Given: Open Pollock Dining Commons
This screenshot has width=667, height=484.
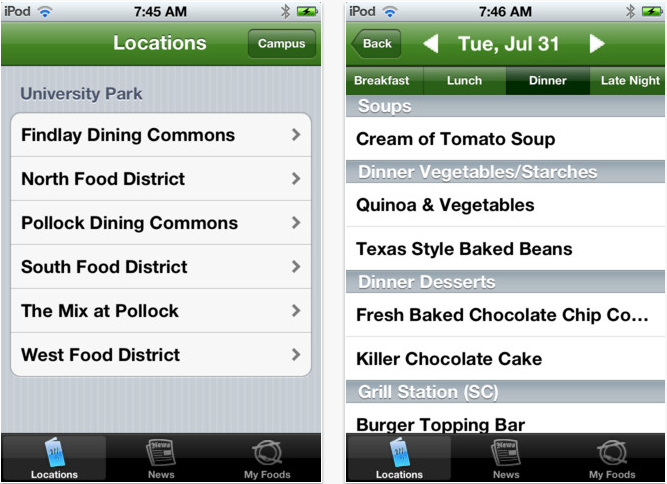Looking at the screenshot, I should tap(161, 223).
